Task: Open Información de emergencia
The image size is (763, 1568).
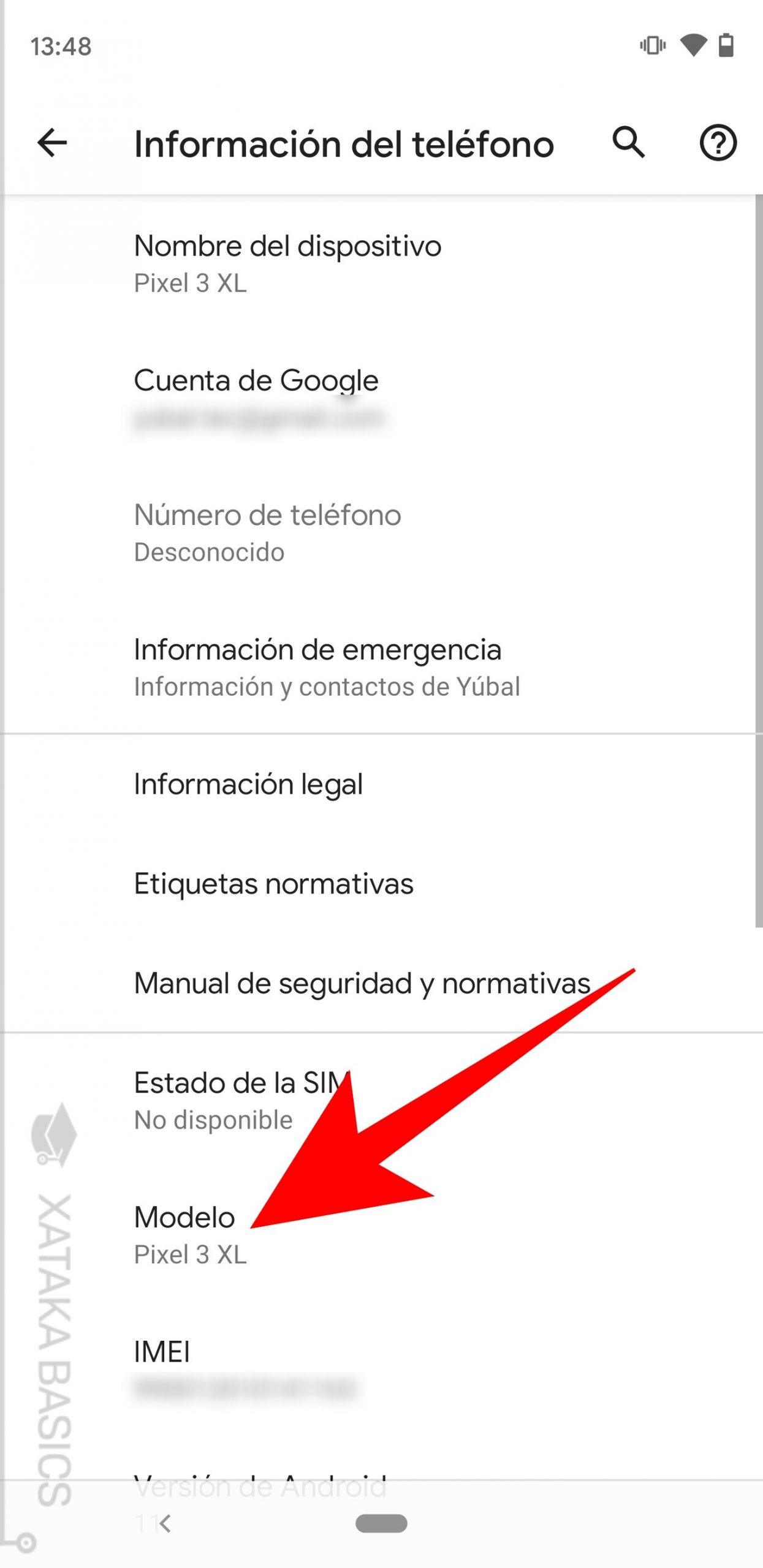Action: 380,668
